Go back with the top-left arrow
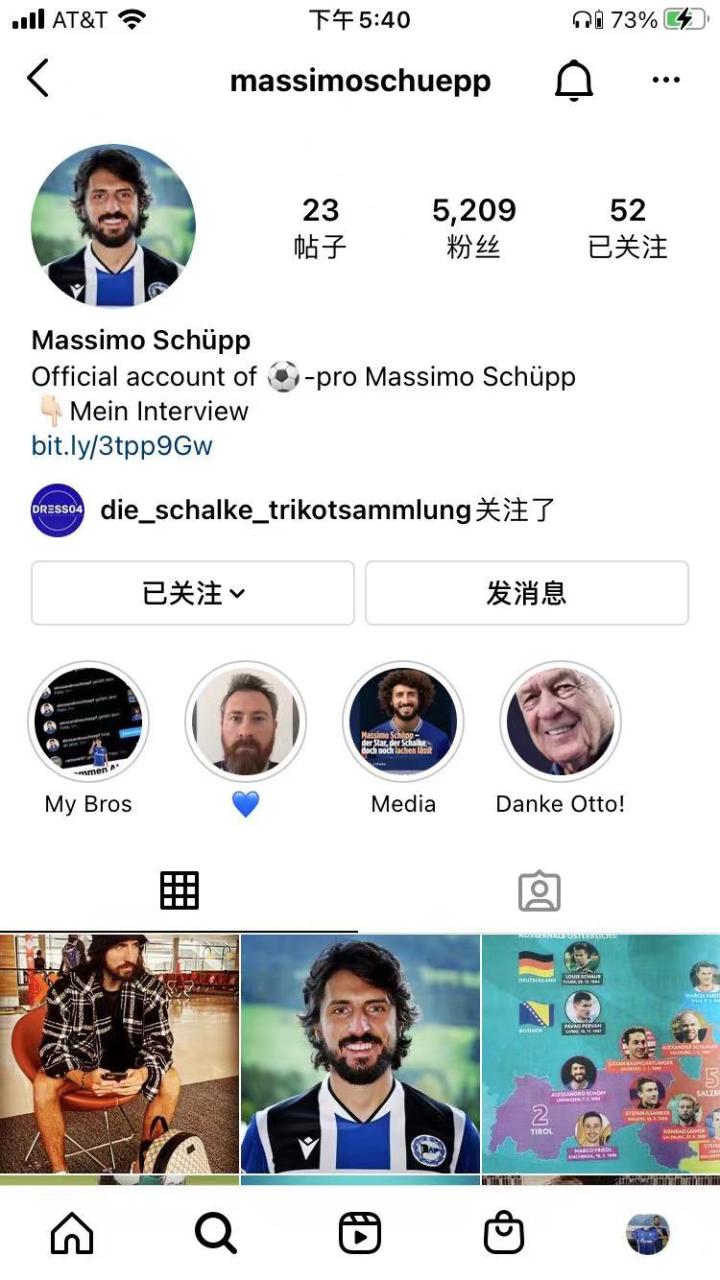The image size is (720, 1280). pyautogui.click(x=38, y=79)
